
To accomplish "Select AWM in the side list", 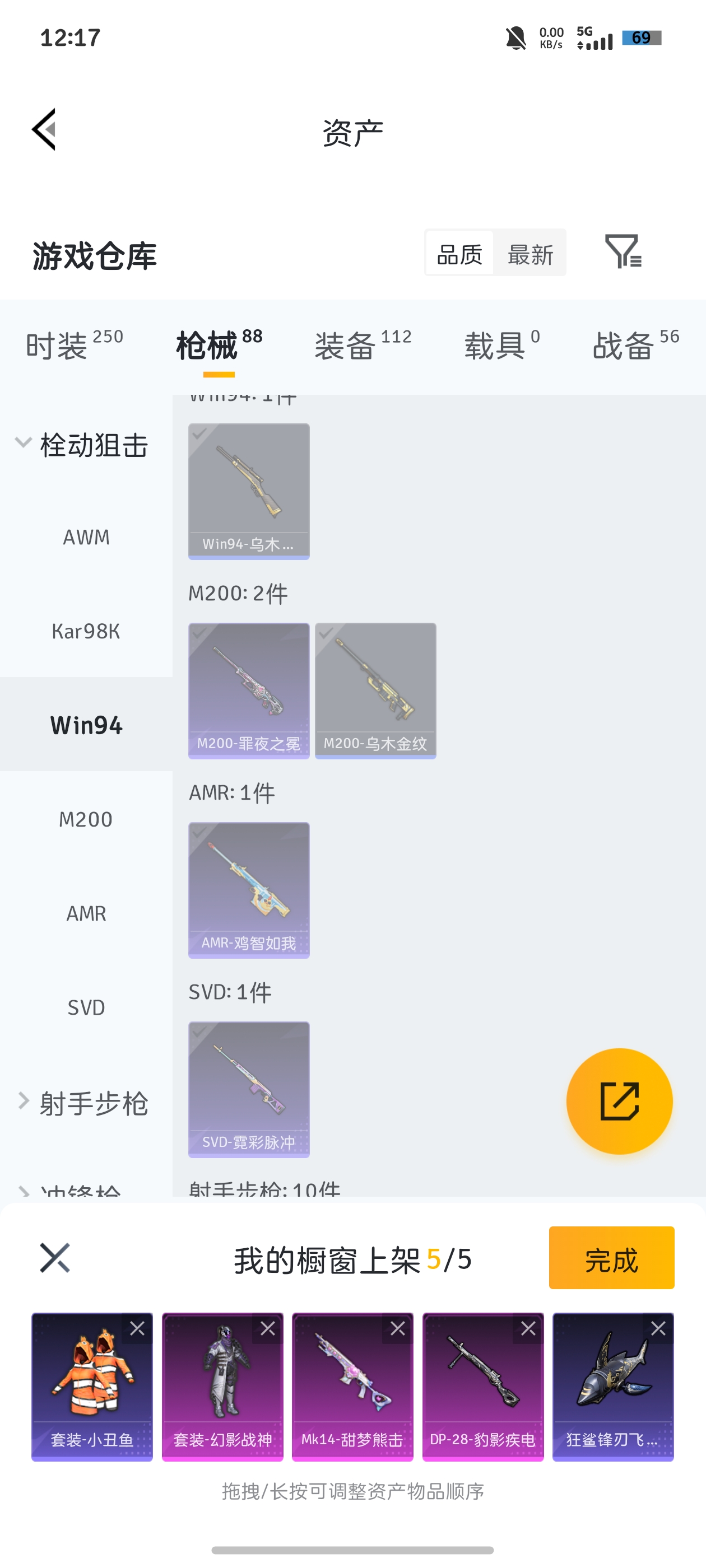I will coord(86,537).
